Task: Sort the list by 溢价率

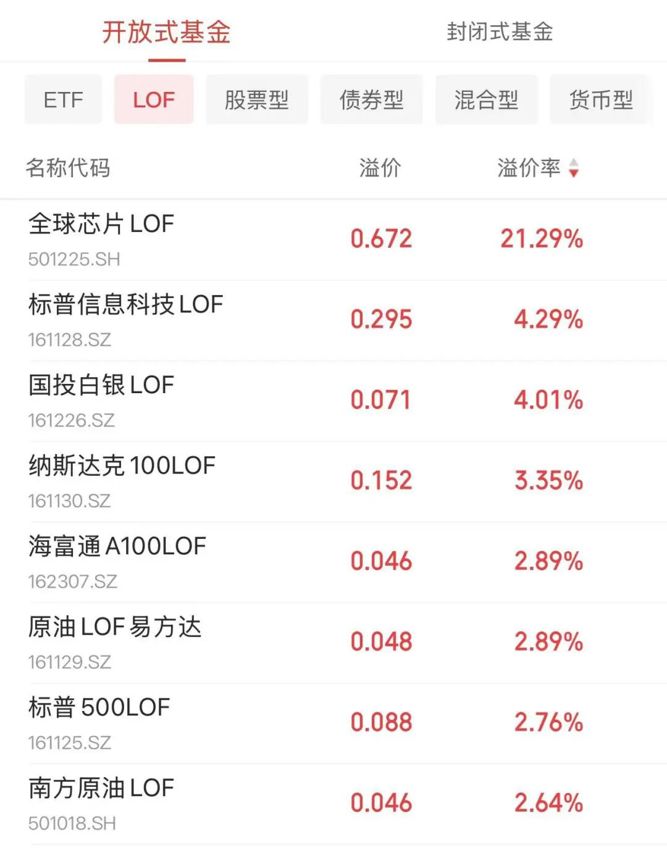Action: click(x=538, y=168)
